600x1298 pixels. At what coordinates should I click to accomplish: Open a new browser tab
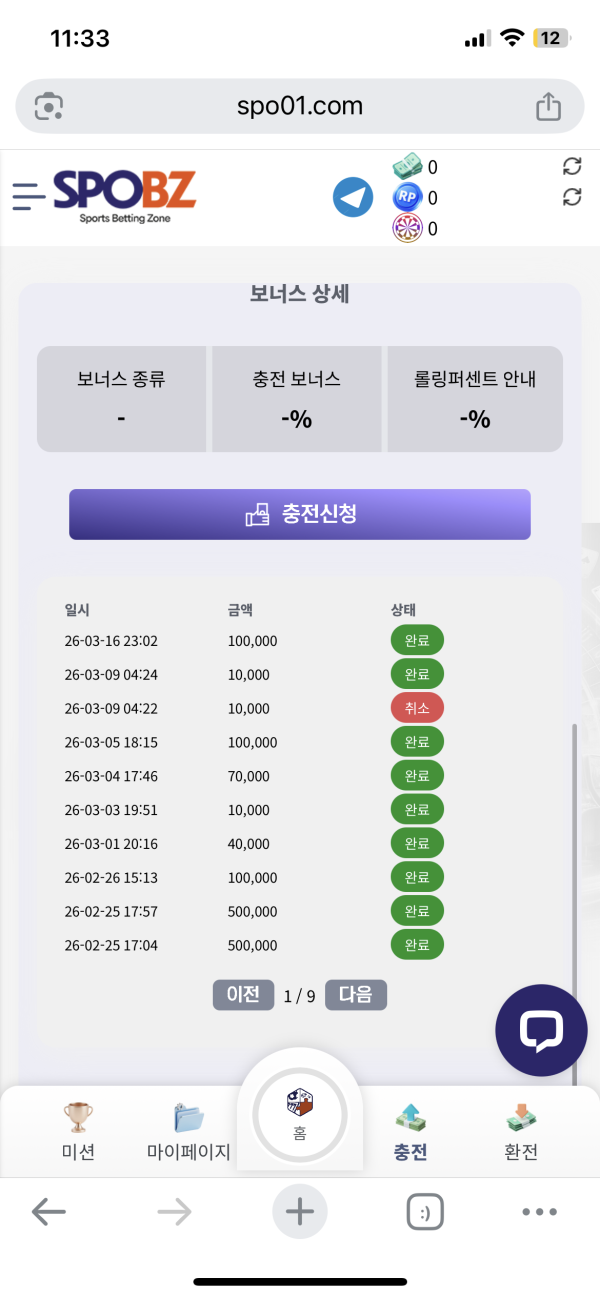(300, 1212)
